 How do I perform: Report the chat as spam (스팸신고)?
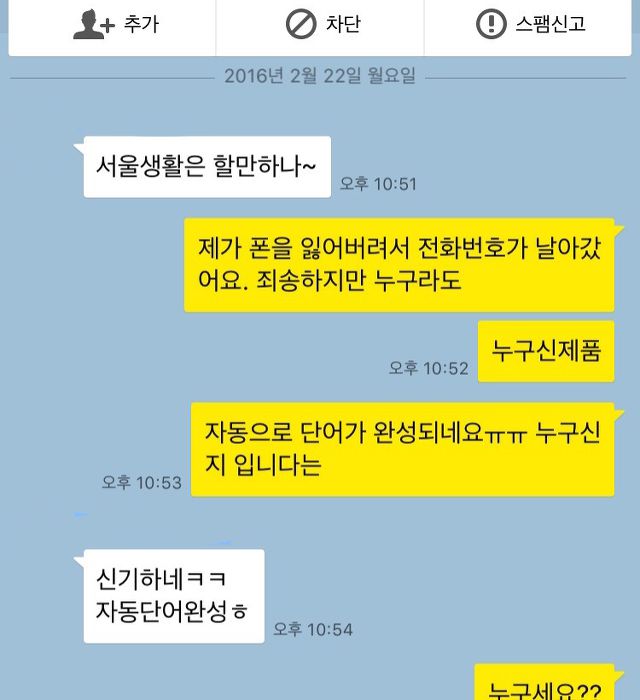530,25
